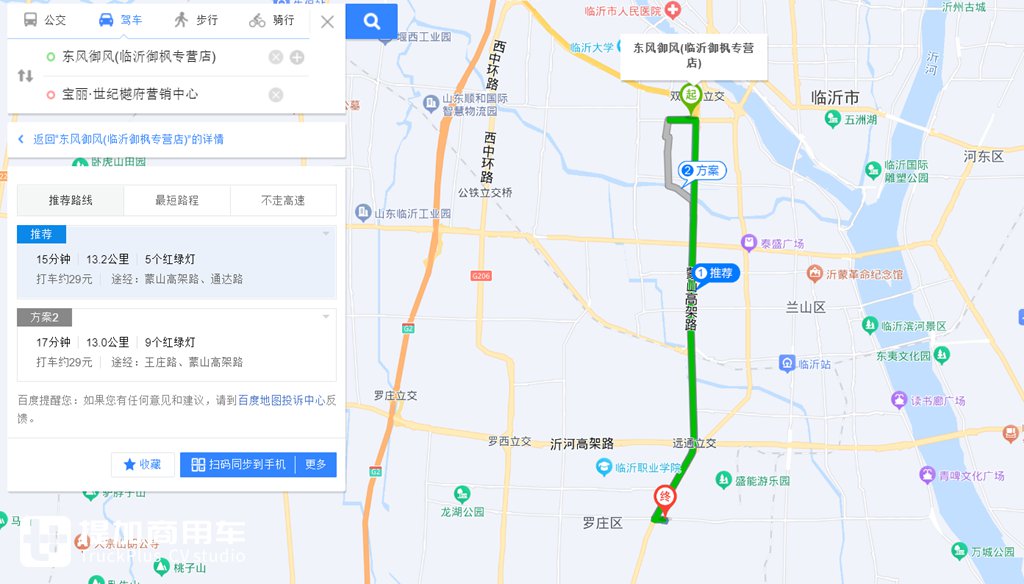This screenshot has width=1024, height=584.
Task: Edit the starting point 东风御风 field
Action: [150, 57]
